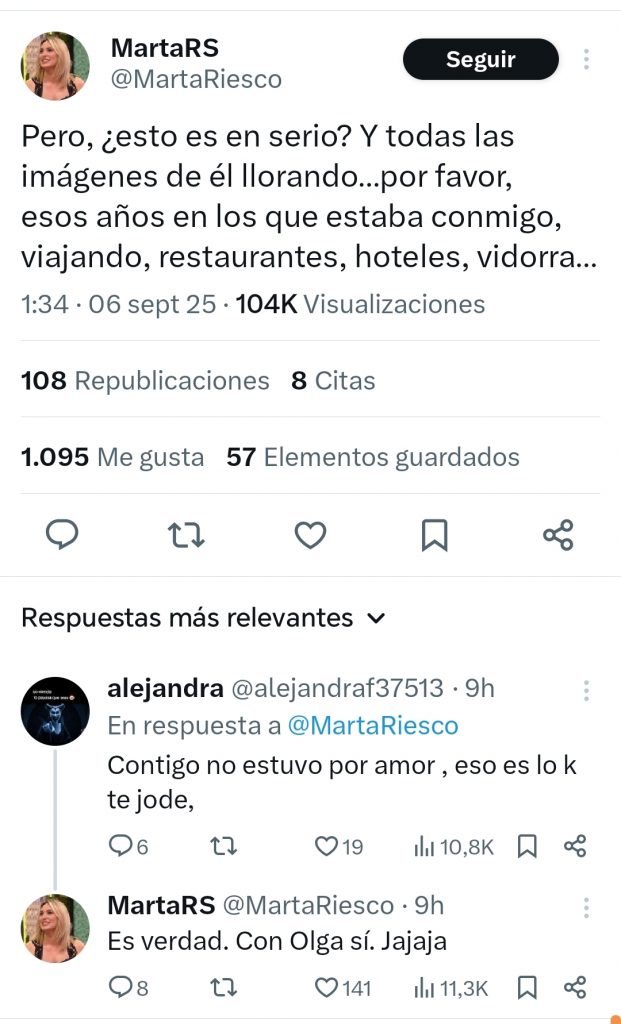
Task: View the 108 Republicaciones list
Action: click(145, 381)
